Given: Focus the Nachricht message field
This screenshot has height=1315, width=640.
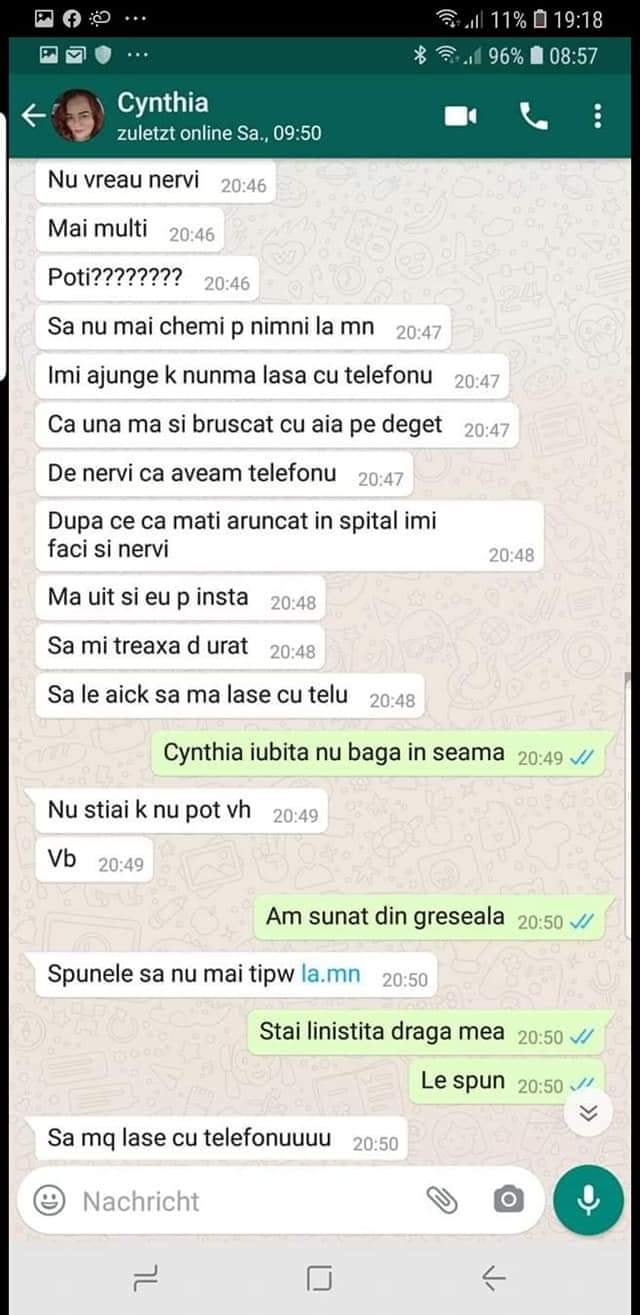Looking at the screenshot, I should (x=240, y=1201).
